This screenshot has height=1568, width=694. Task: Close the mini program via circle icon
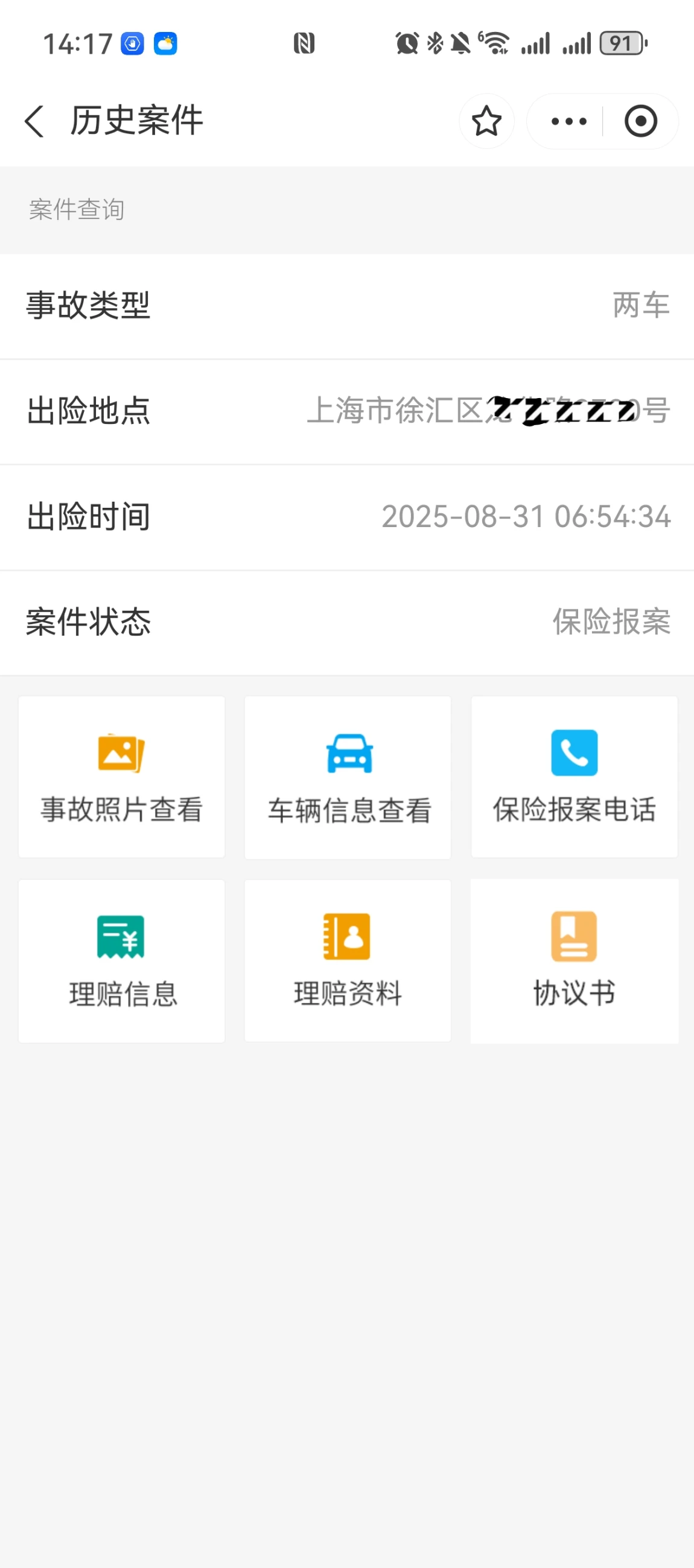pyautogui.click(x=640, y=121)
